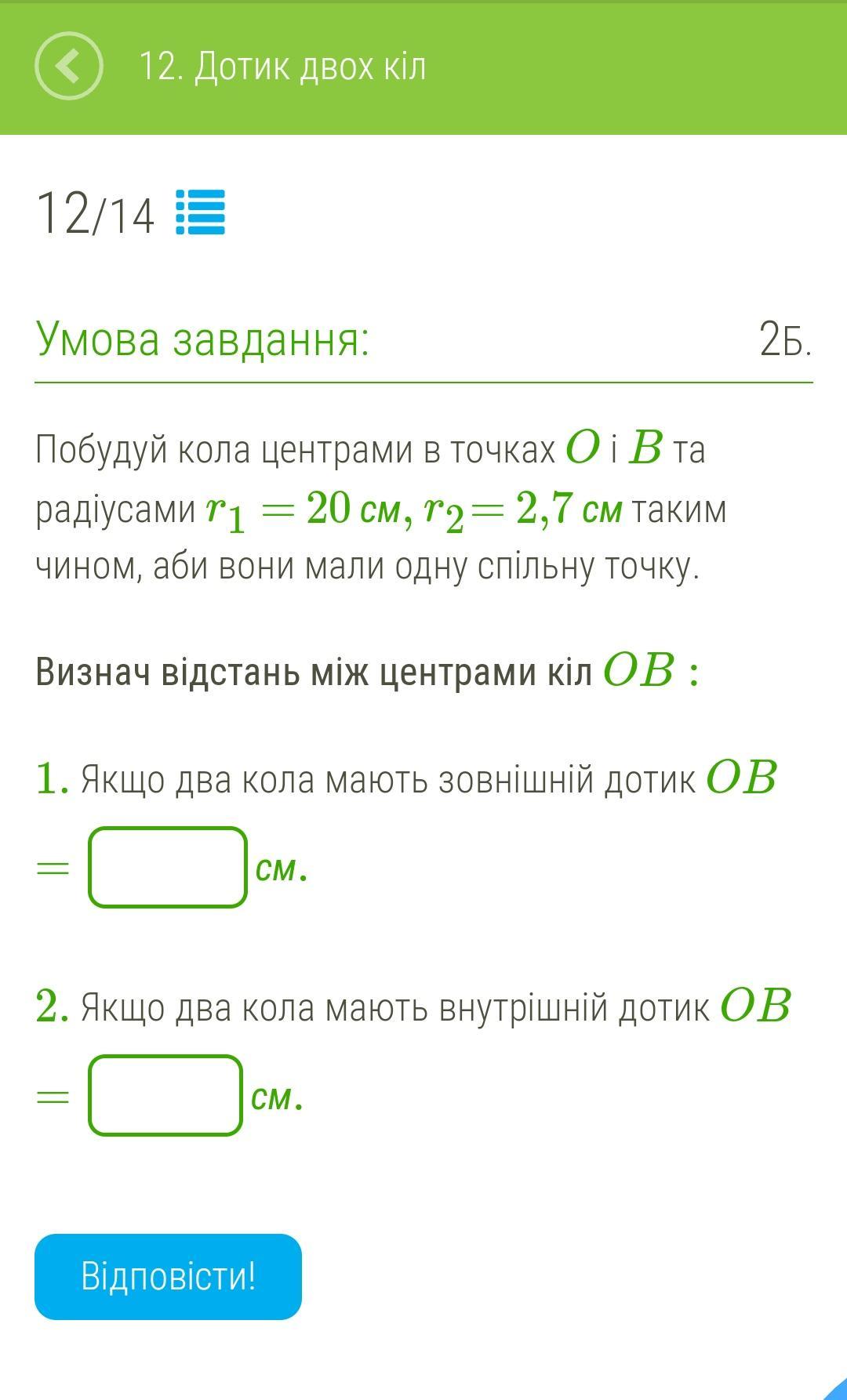Select the answer field for зовнішній дотик

(x=168, y=868)
